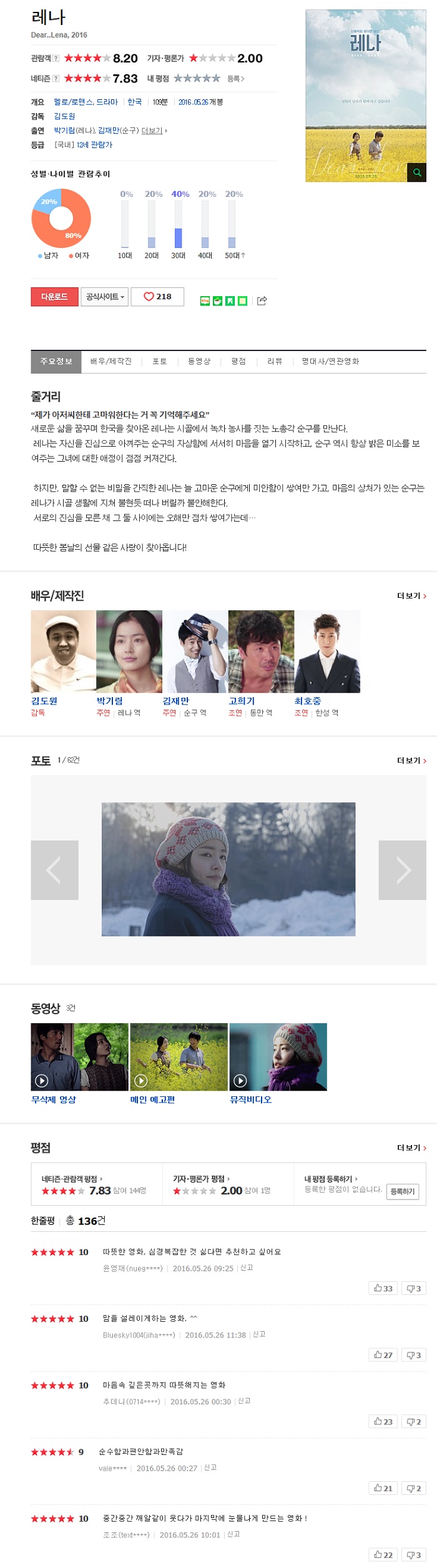
Task: Open the 공식사이트 dropdown
Action: pos(104,297)
